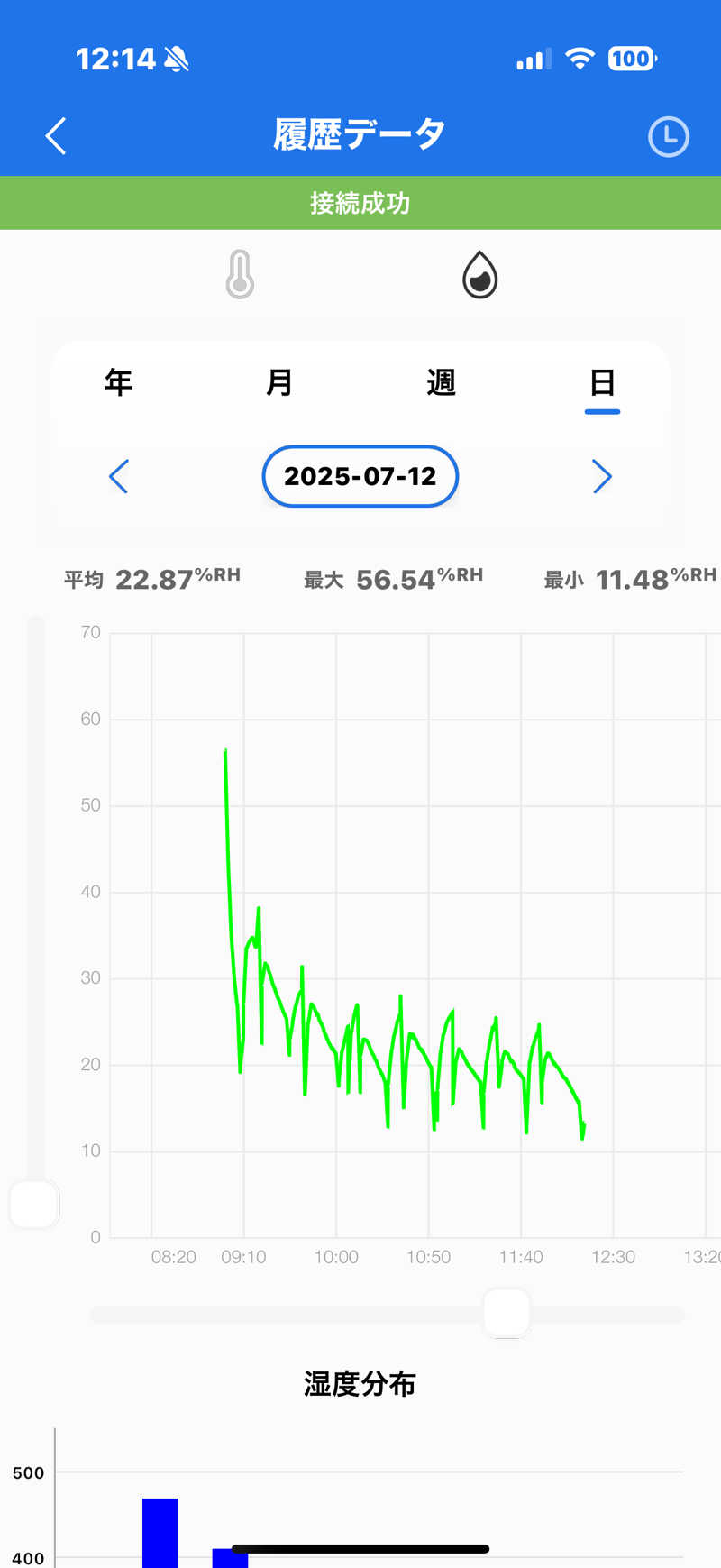Select the 日 (day) tab
This screenshot has width=721, height=1568.
601,382
